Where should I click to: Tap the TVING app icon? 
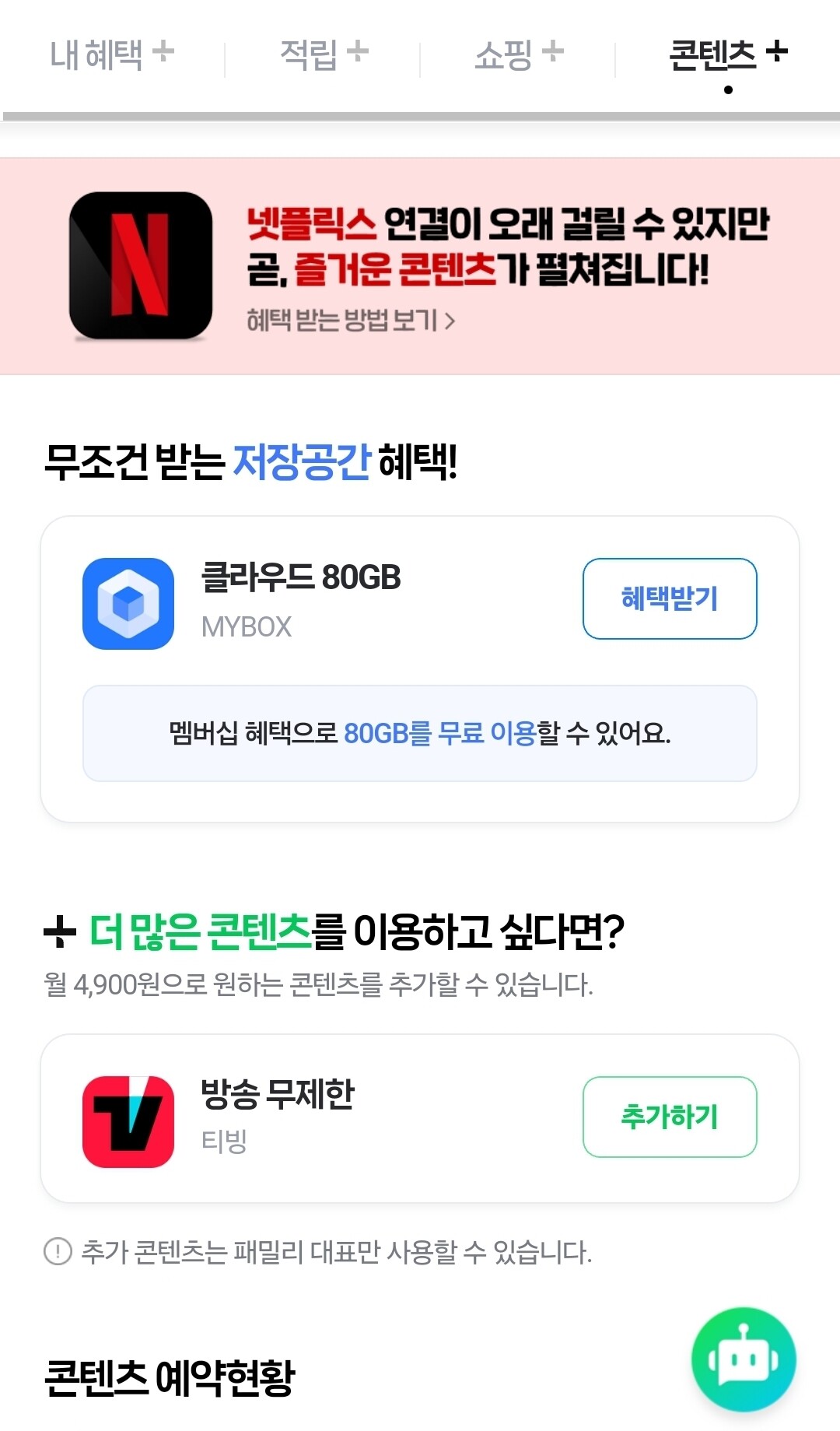click(x=128, y=1117)
